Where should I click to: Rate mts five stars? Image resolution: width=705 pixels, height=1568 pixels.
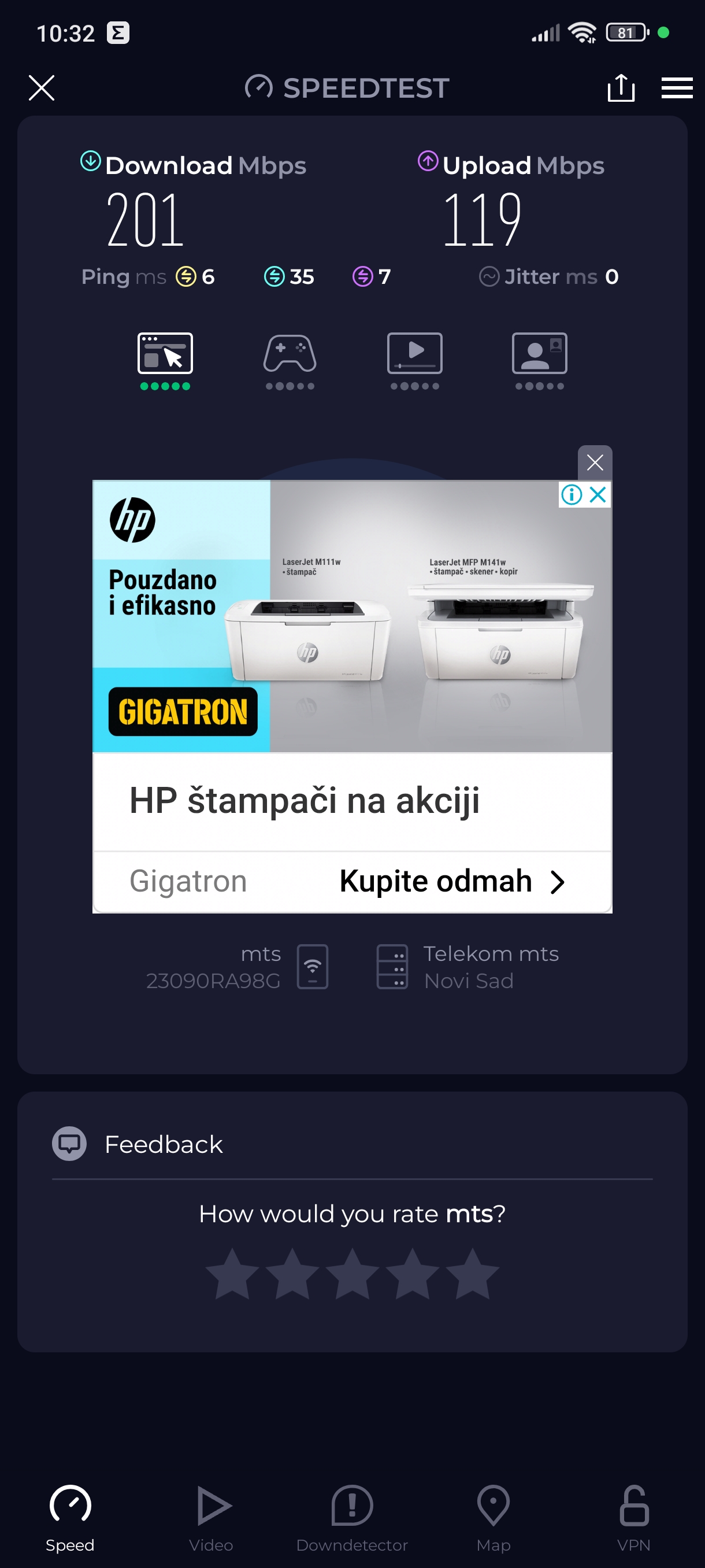(x=472, y=1273)
